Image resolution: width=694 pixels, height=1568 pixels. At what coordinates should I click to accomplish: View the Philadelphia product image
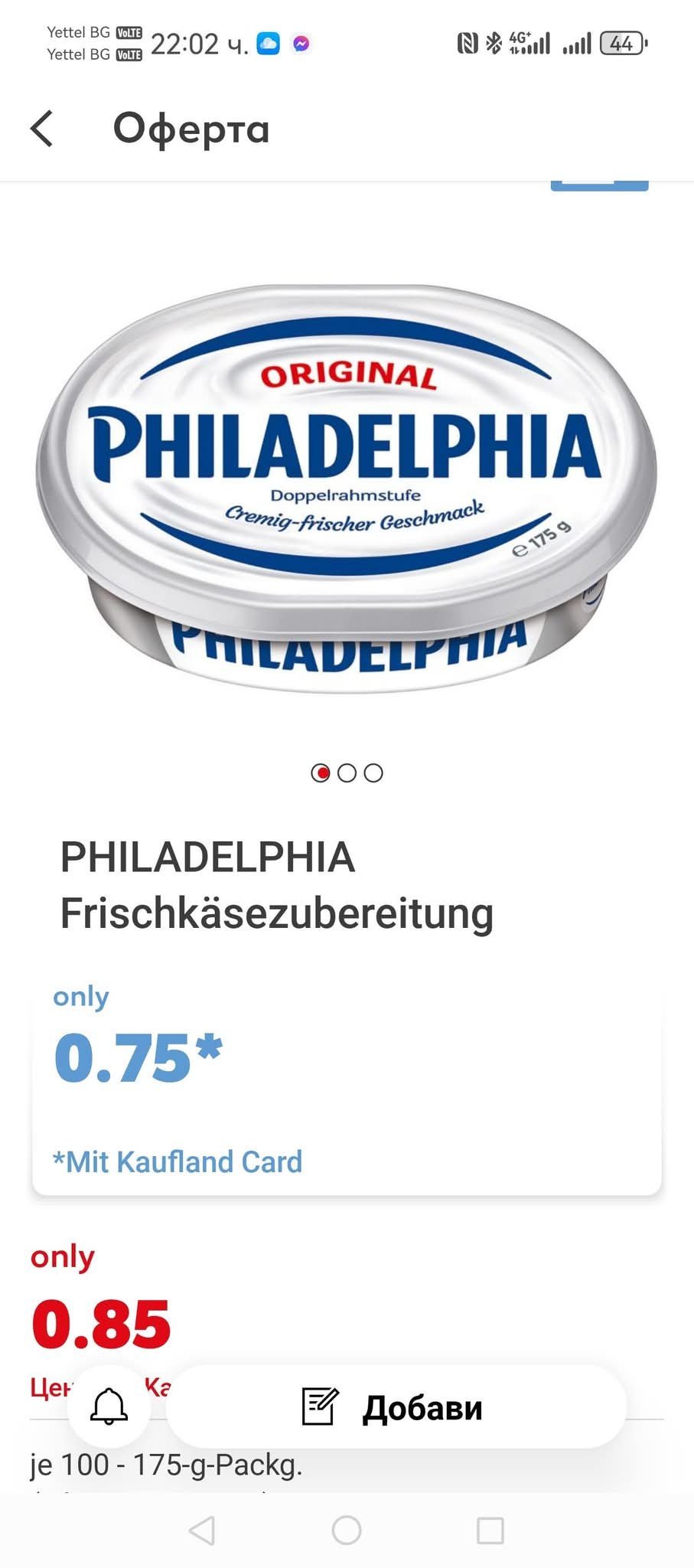pyautogui.click(x=346, y=490)
